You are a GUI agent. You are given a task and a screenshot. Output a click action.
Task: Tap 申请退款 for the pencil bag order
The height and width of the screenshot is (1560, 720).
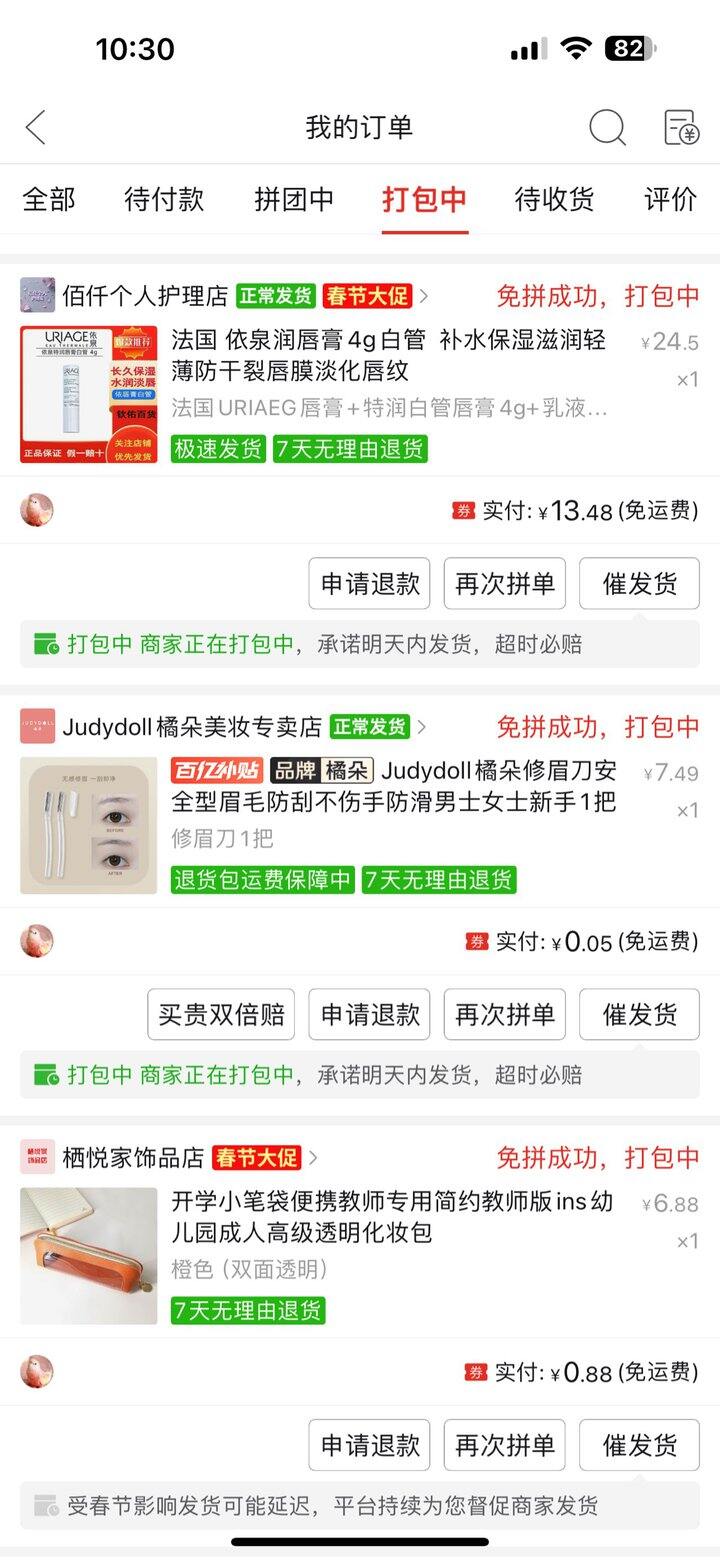pyautogui.click(x=369, y=1445)
